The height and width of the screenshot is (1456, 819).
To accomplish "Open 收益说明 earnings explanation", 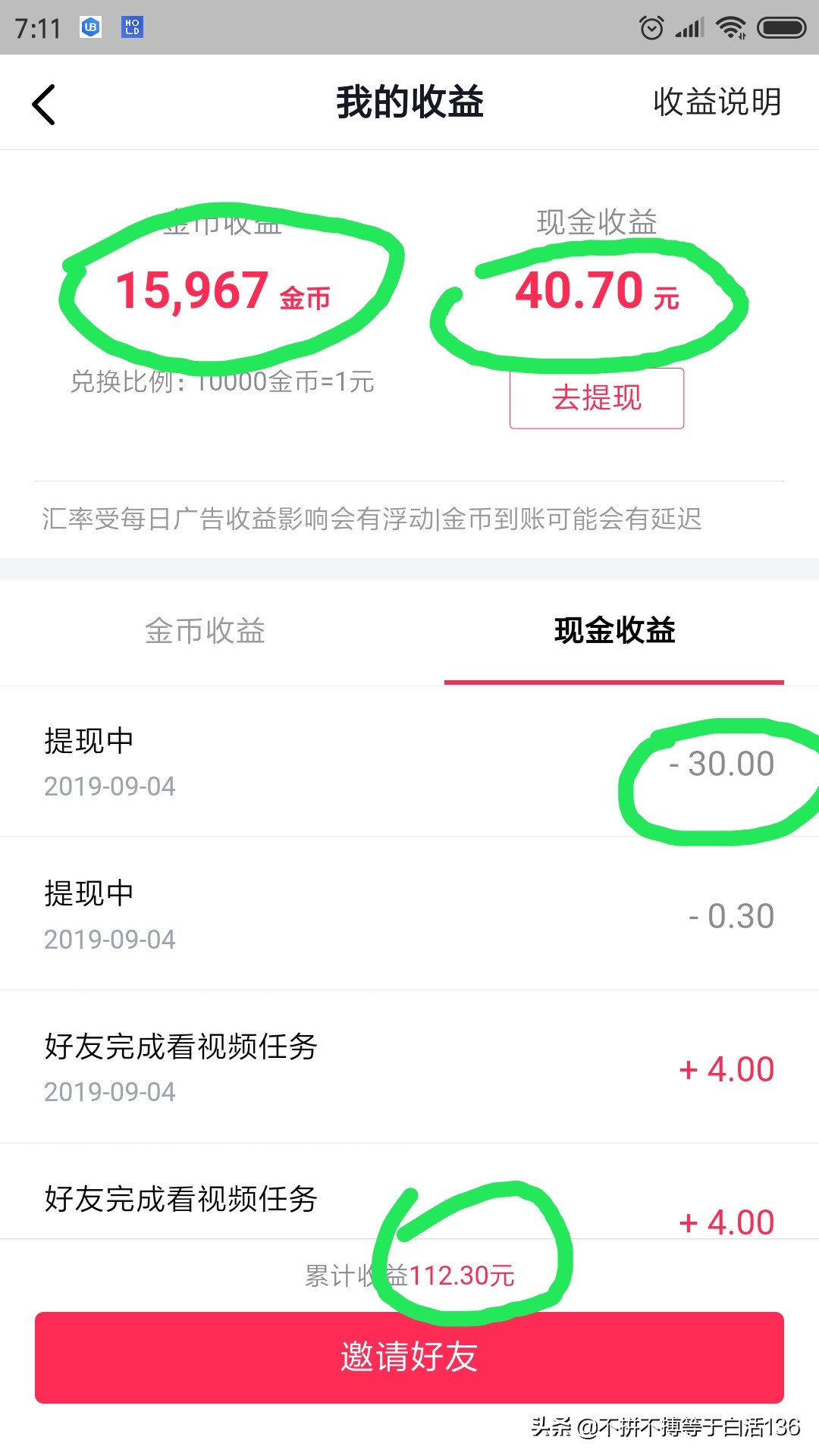I will [x=717, y=102].
